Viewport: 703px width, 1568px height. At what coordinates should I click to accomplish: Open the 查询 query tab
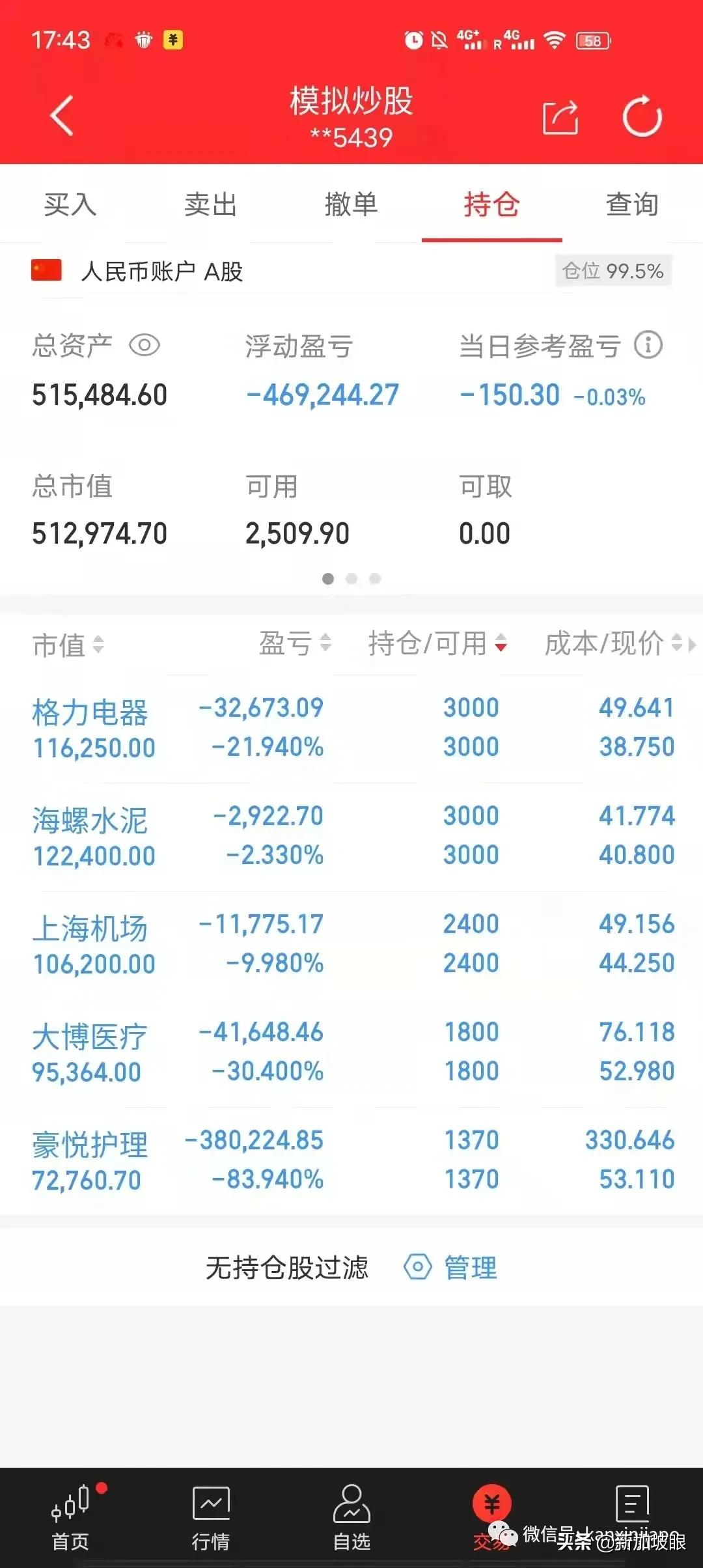632,204
